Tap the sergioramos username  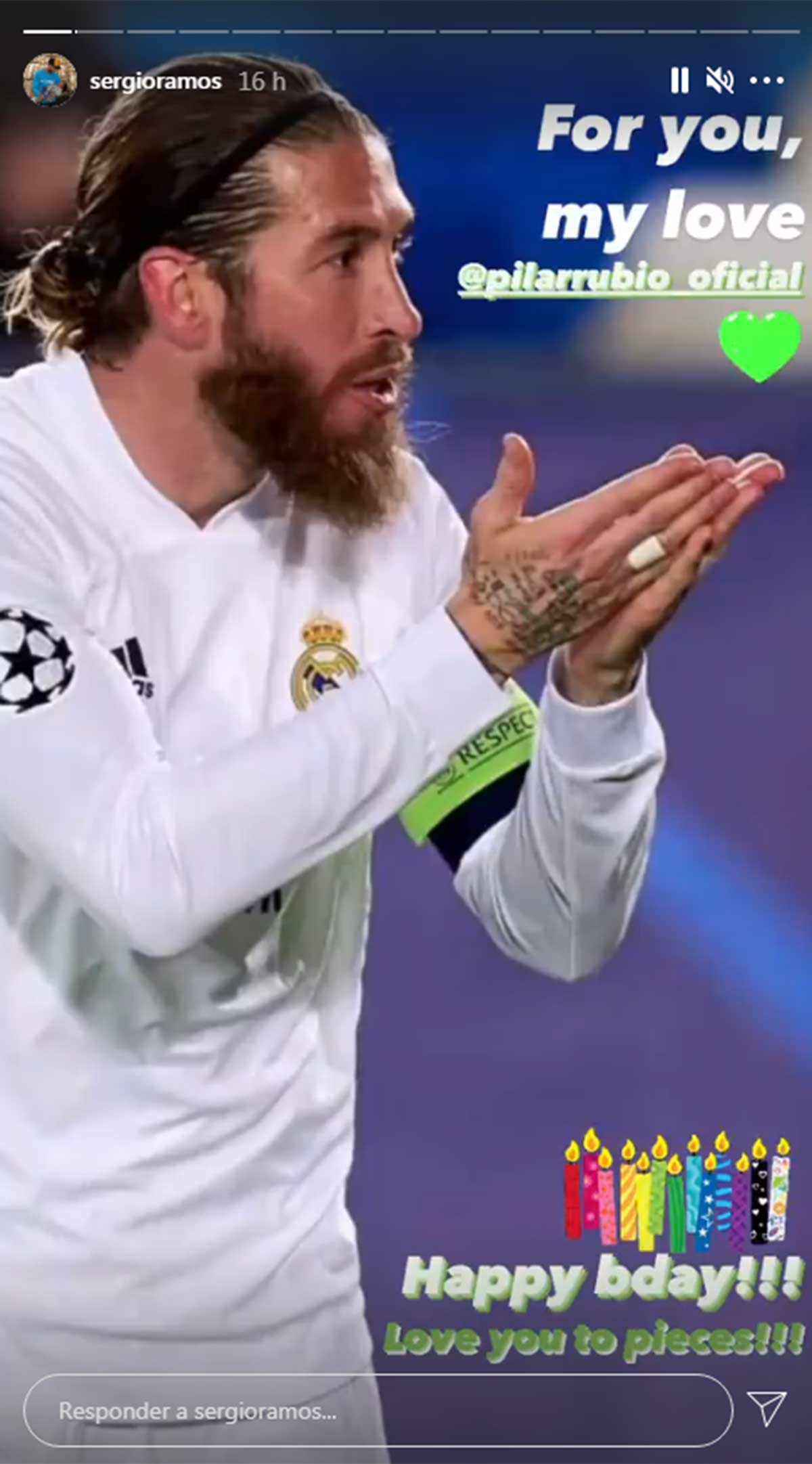(156, 82)
